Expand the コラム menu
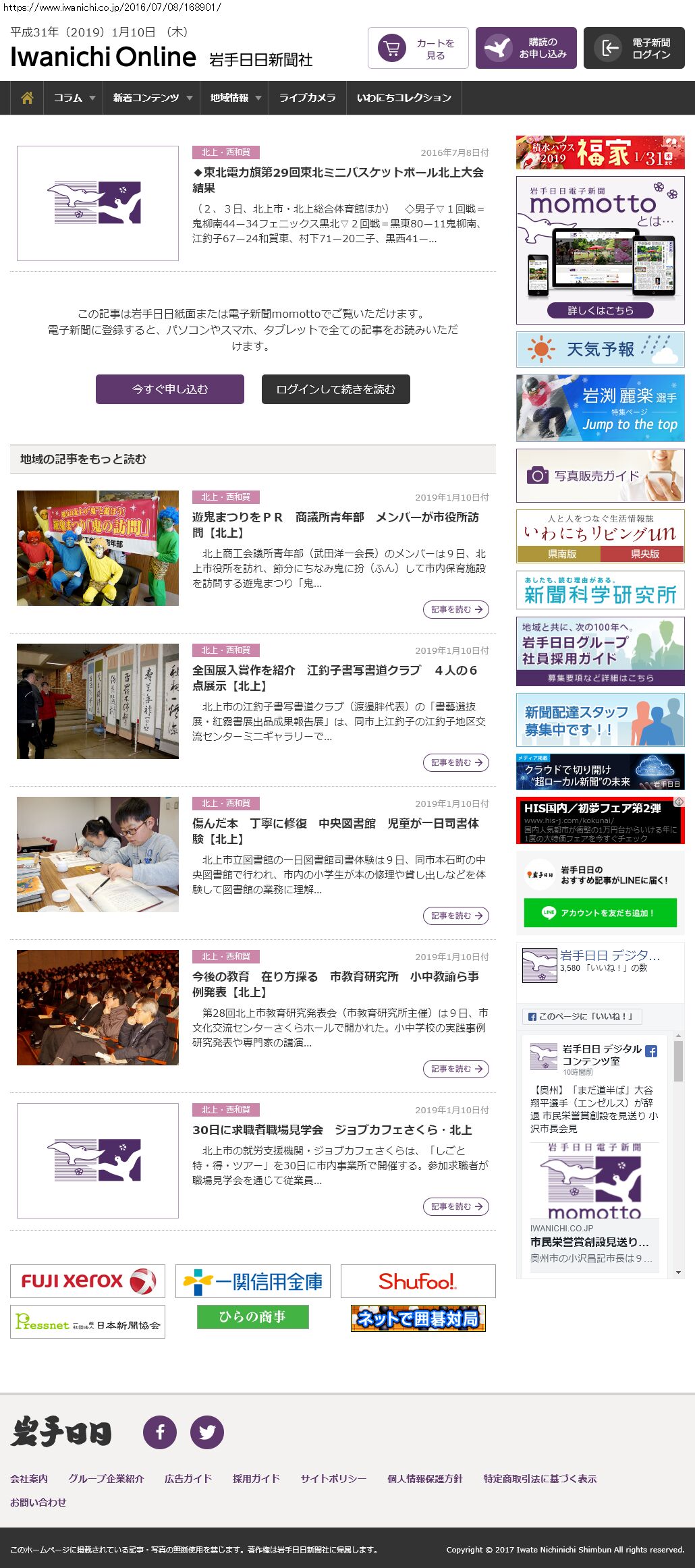Screen dimensions: 695x1568 tap(74, 98)
